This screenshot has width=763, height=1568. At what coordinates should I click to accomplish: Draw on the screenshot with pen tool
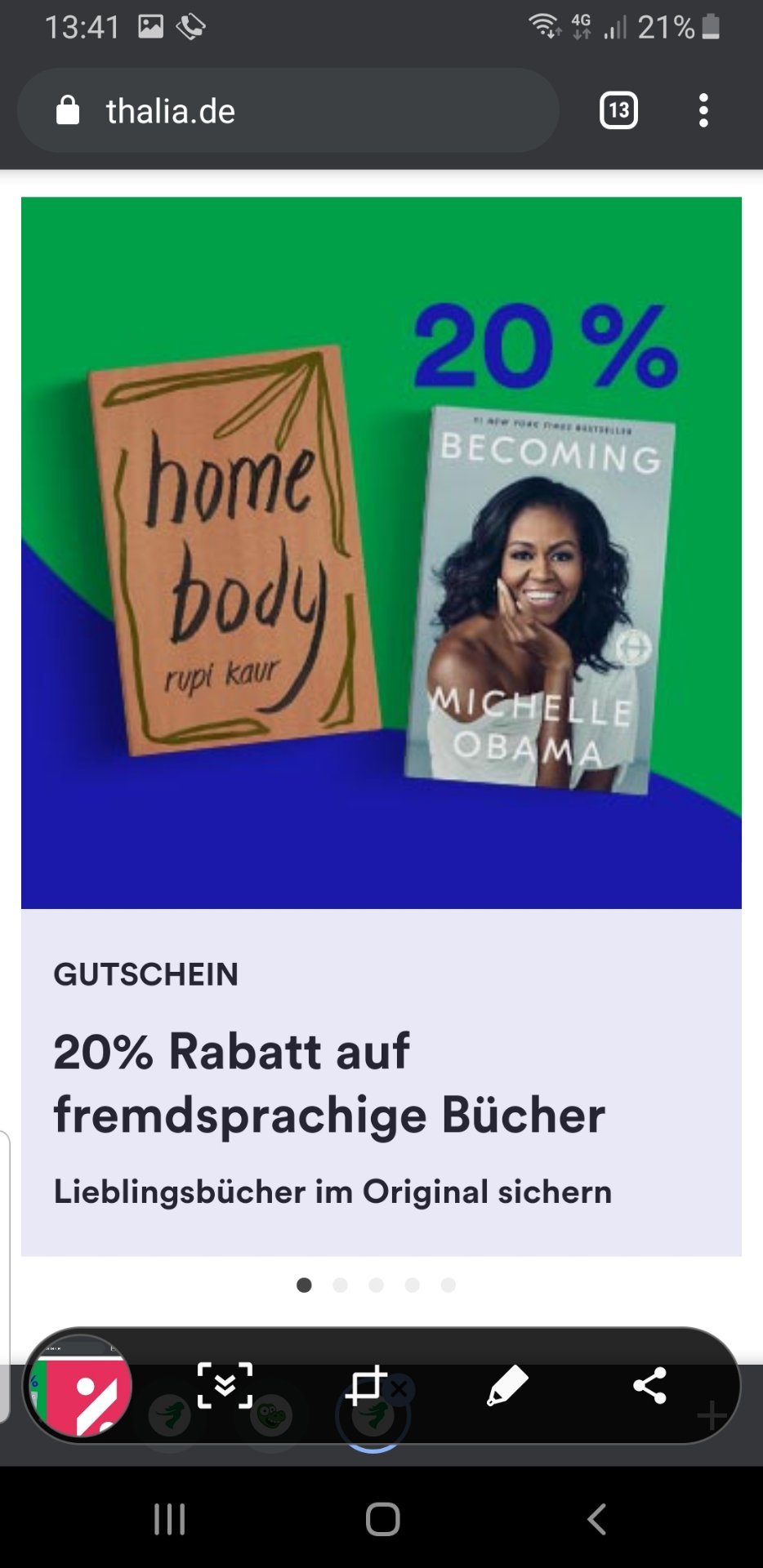[507, 1385]
